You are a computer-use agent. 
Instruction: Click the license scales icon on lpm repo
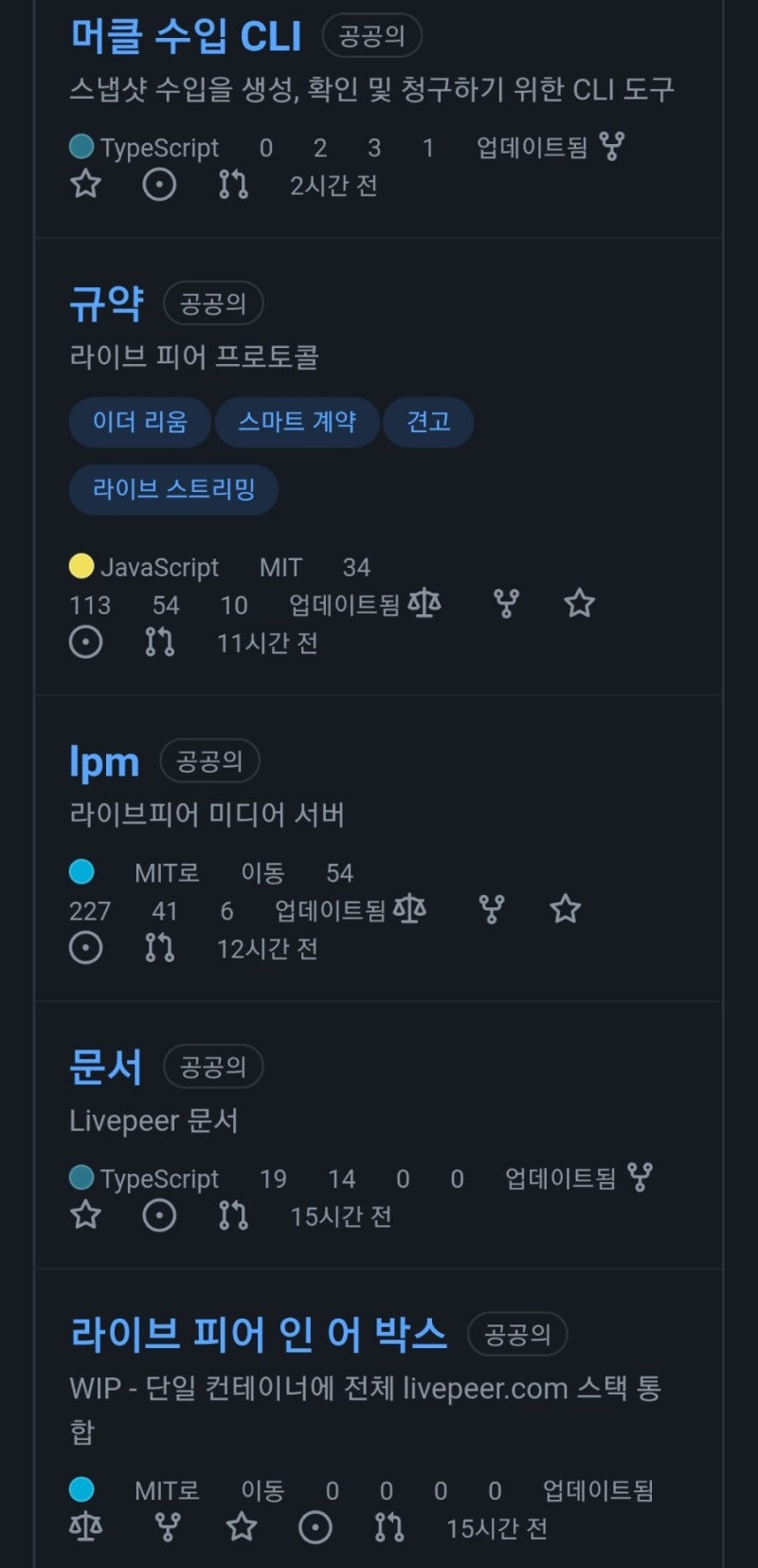pyautogui.click(x=408, y=909)
